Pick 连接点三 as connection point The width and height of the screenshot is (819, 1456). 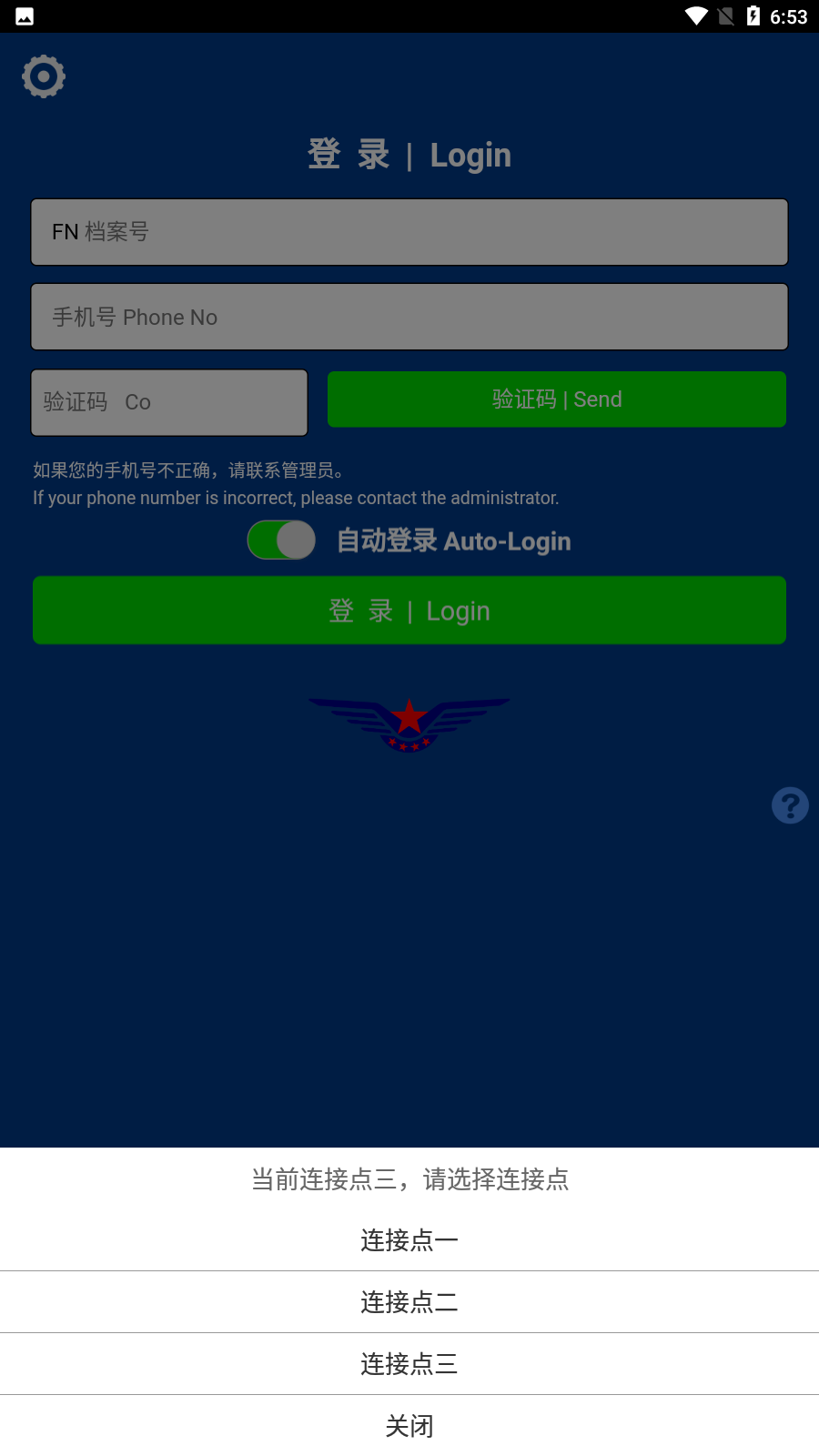(409, 1364)
